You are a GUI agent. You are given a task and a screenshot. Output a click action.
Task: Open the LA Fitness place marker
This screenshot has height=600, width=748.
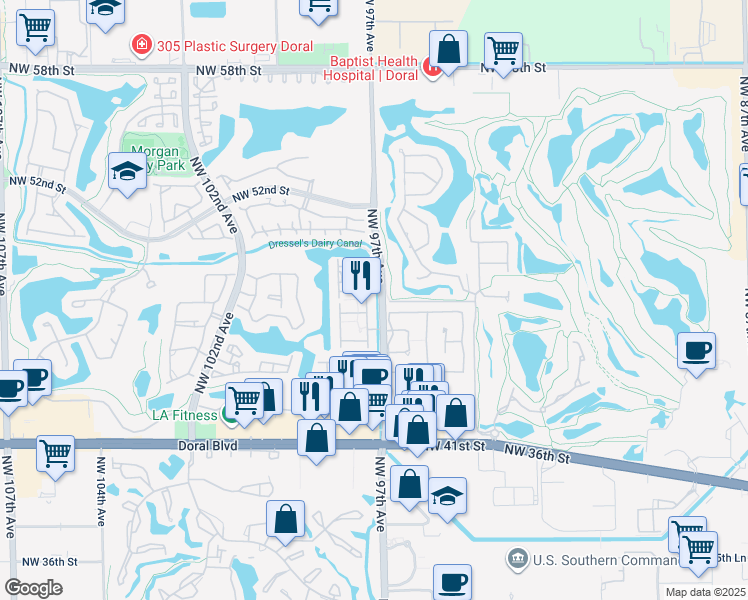229,415
